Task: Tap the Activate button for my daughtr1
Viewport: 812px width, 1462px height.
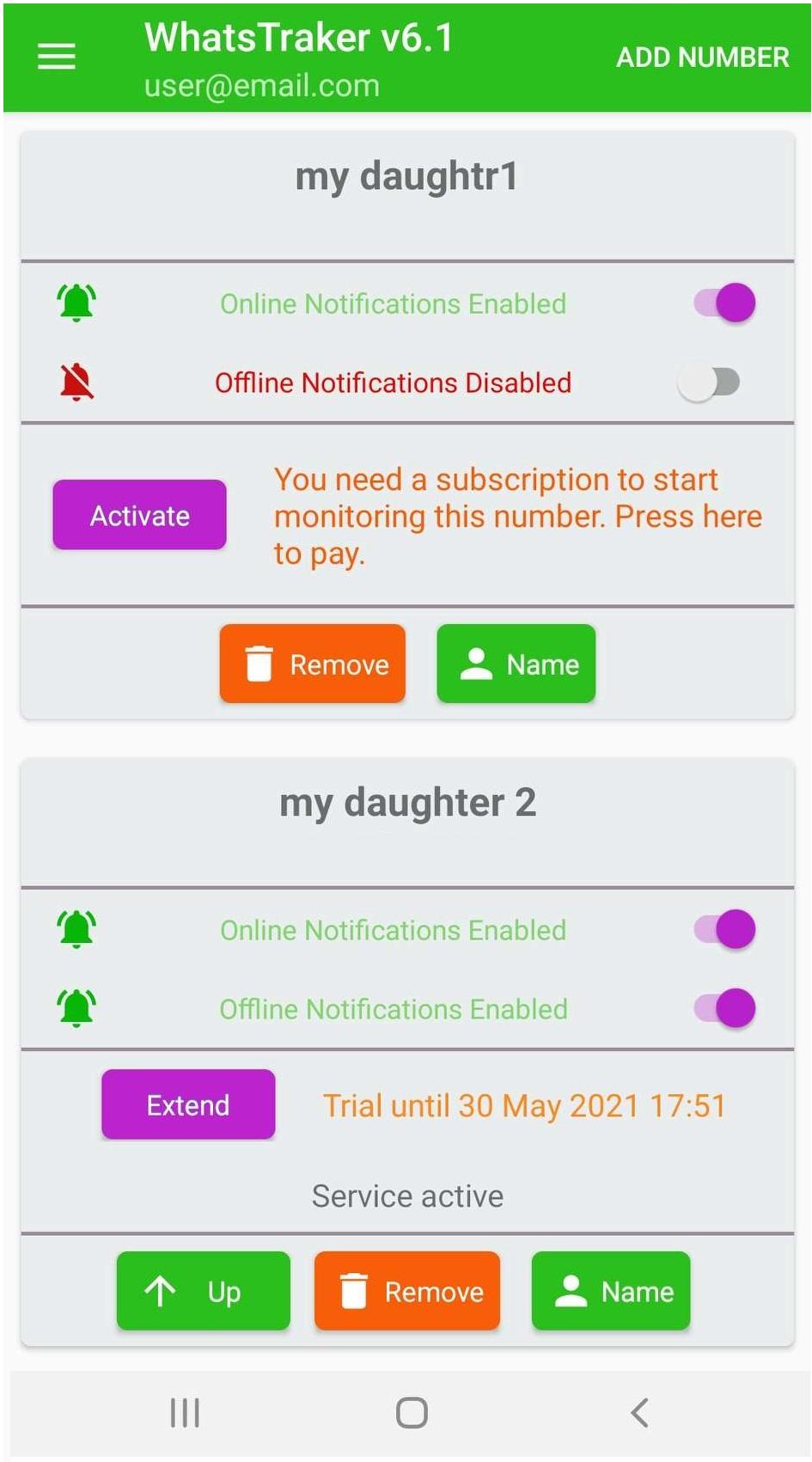Action: [x=140, y=515]
